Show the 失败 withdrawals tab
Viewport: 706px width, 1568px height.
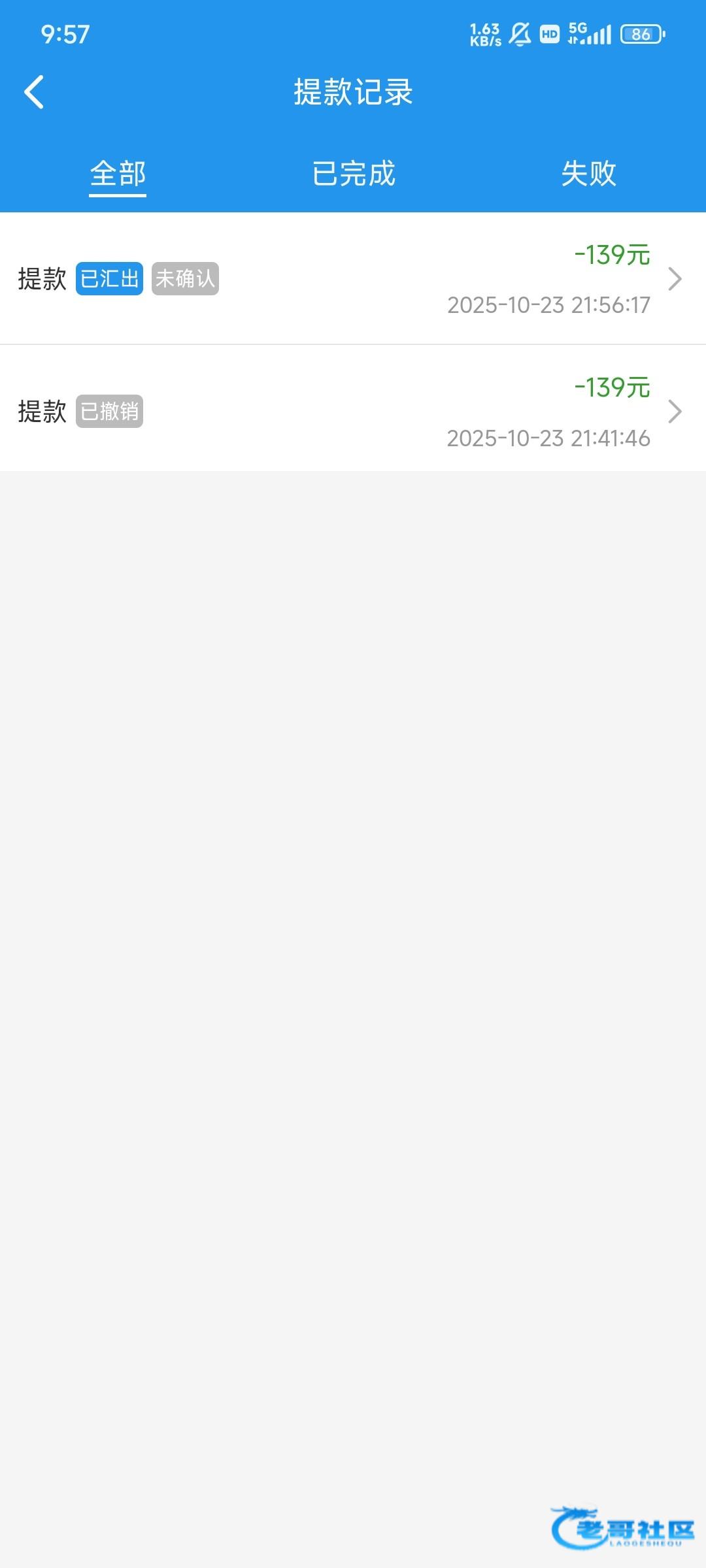tap(588, 174)
